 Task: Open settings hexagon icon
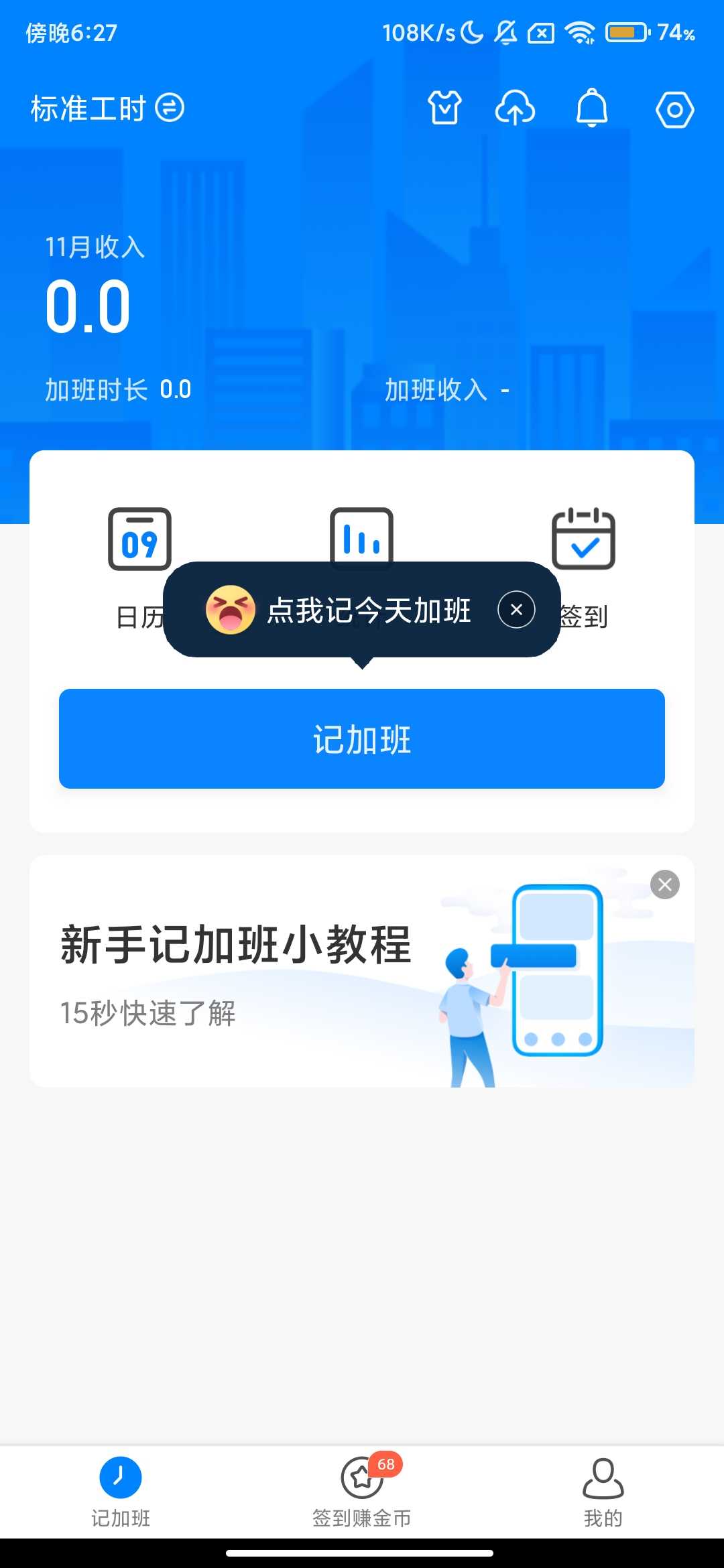[x=674, y=109]
